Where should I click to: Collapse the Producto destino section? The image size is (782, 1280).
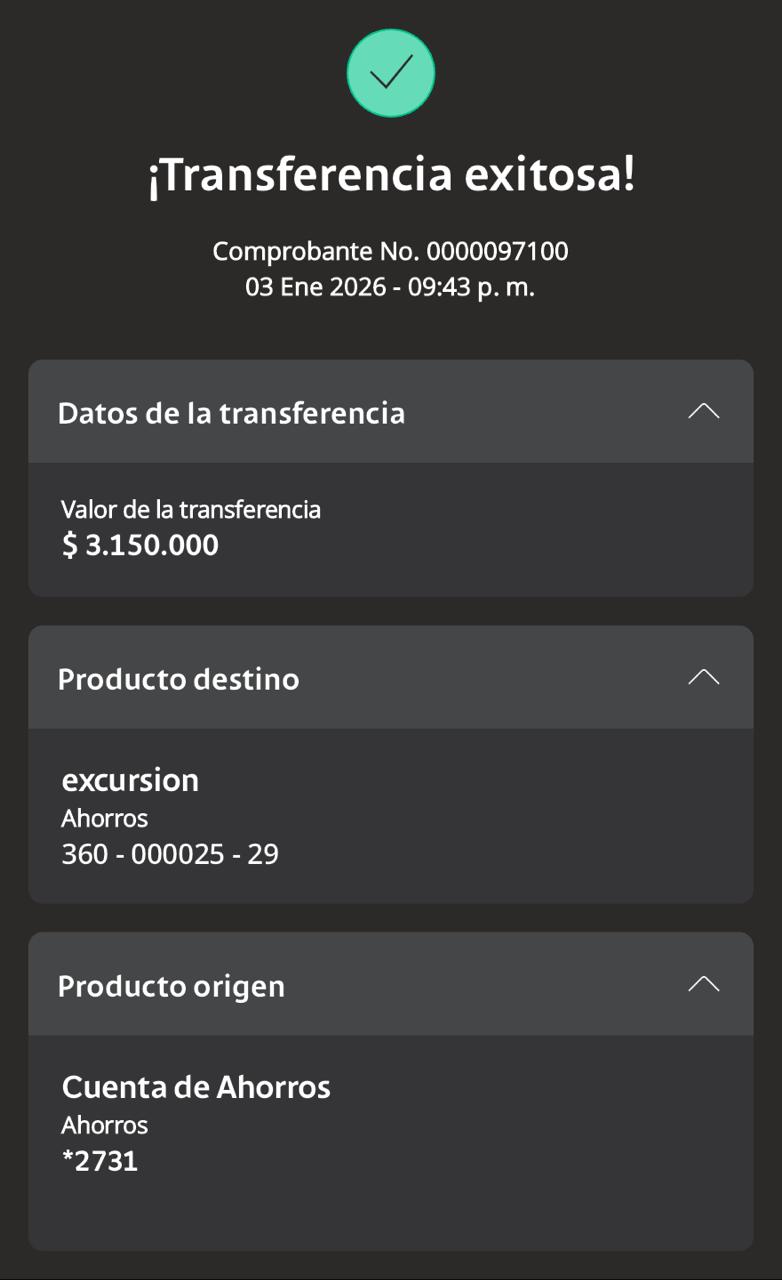[x=703, y=678]
